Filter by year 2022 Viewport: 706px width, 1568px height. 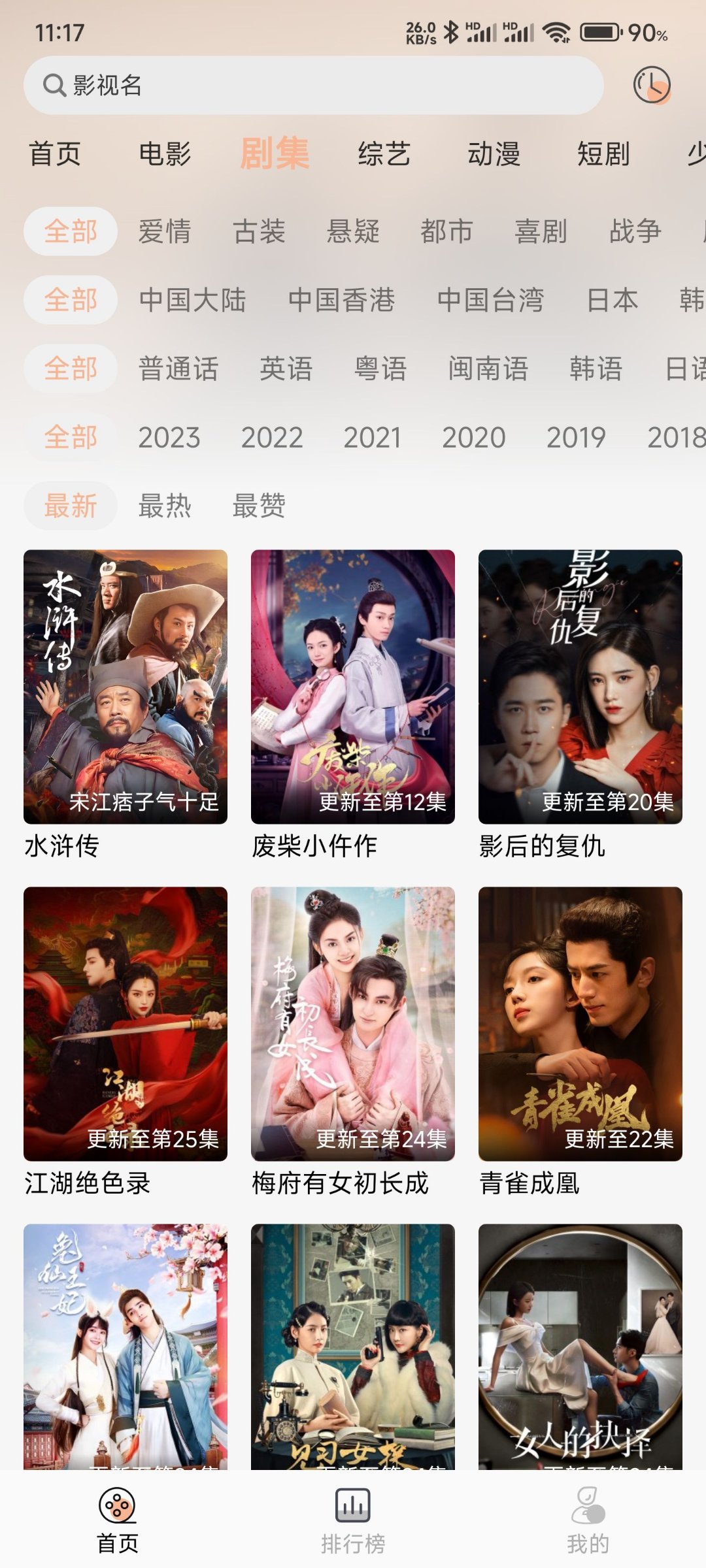coord(272,437)
